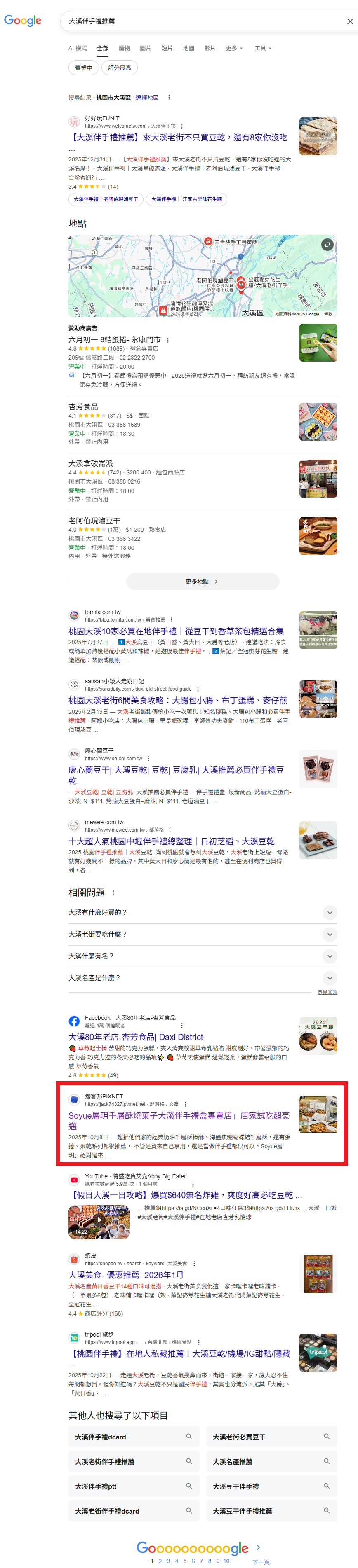
Task: Select the 評分最高 filter chip
Action: click(120, 68)
